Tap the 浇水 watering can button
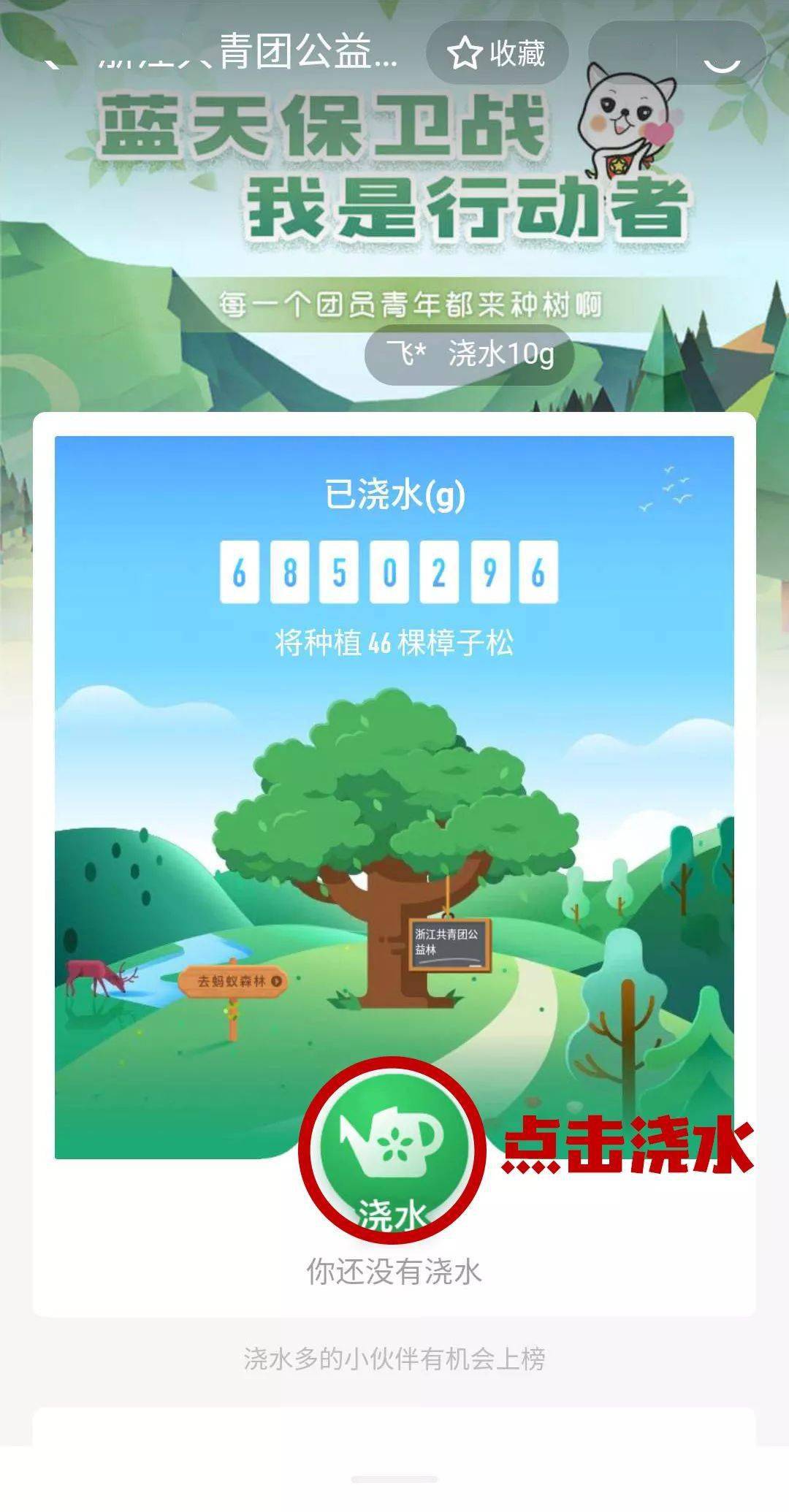The height and width of the screenshot is (1512, 789). (392, 1149)
